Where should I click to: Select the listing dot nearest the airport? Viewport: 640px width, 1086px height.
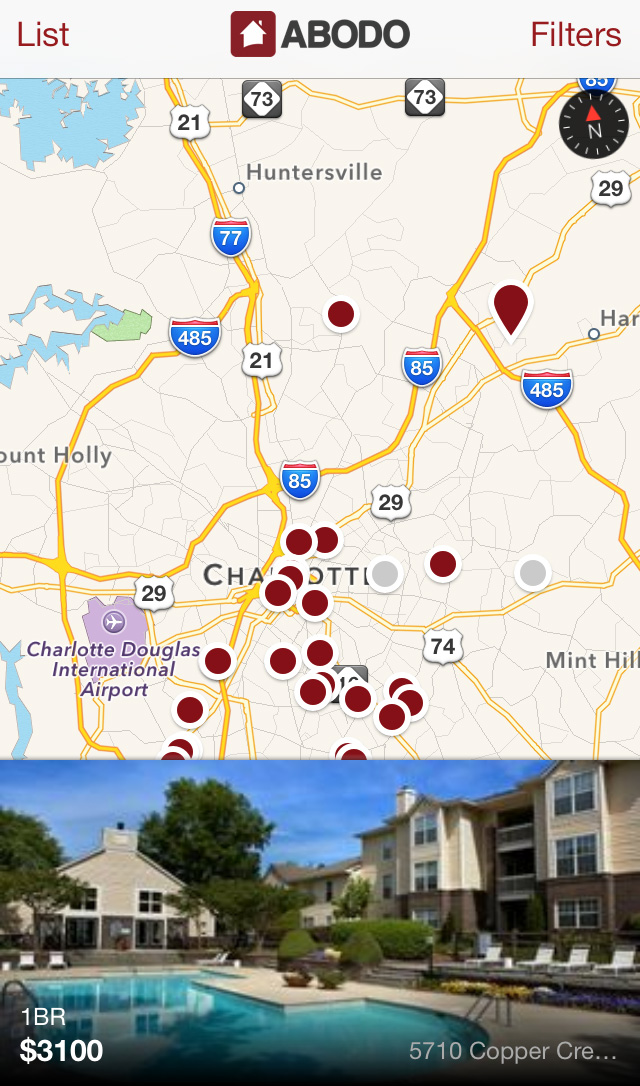click(x=217, y=661)
